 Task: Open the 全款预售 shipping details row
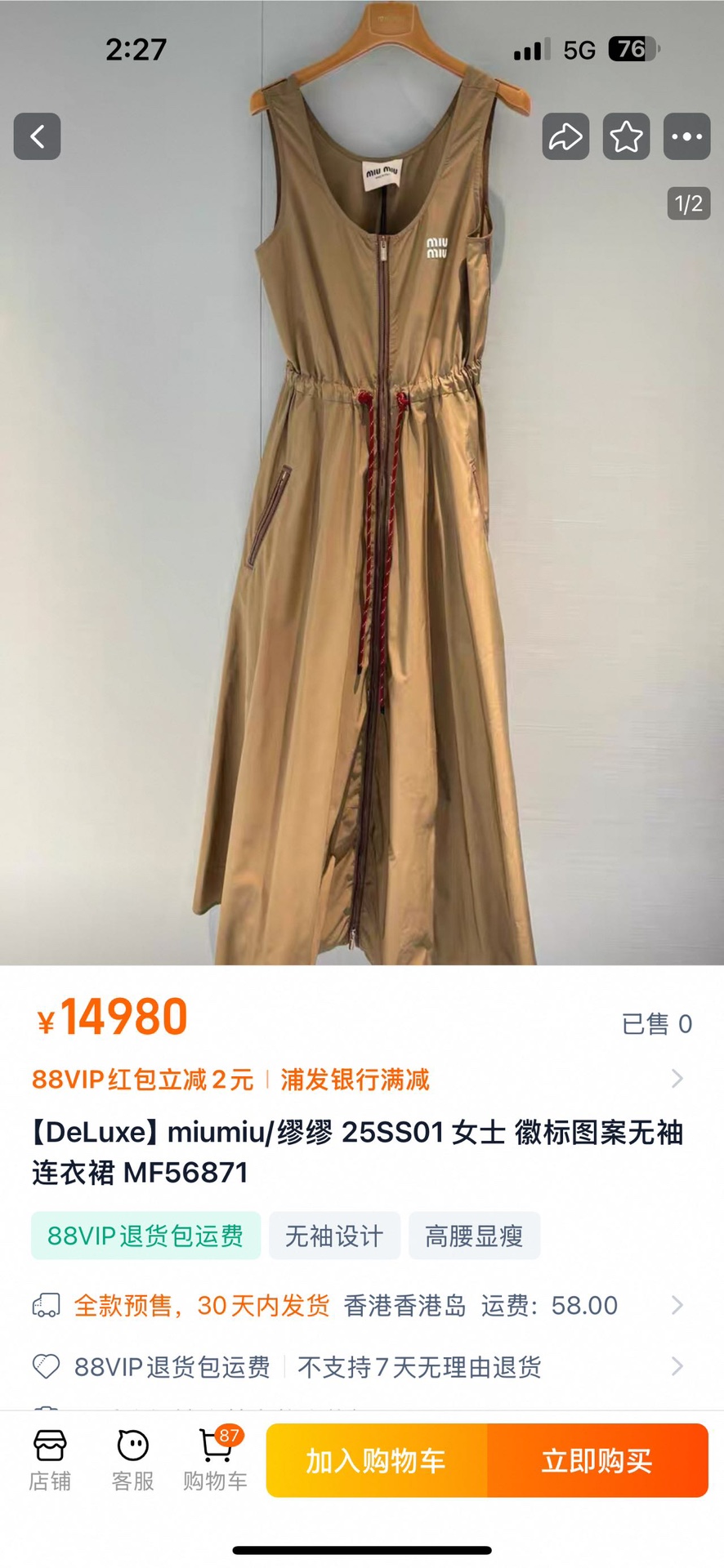(360, 1305)
